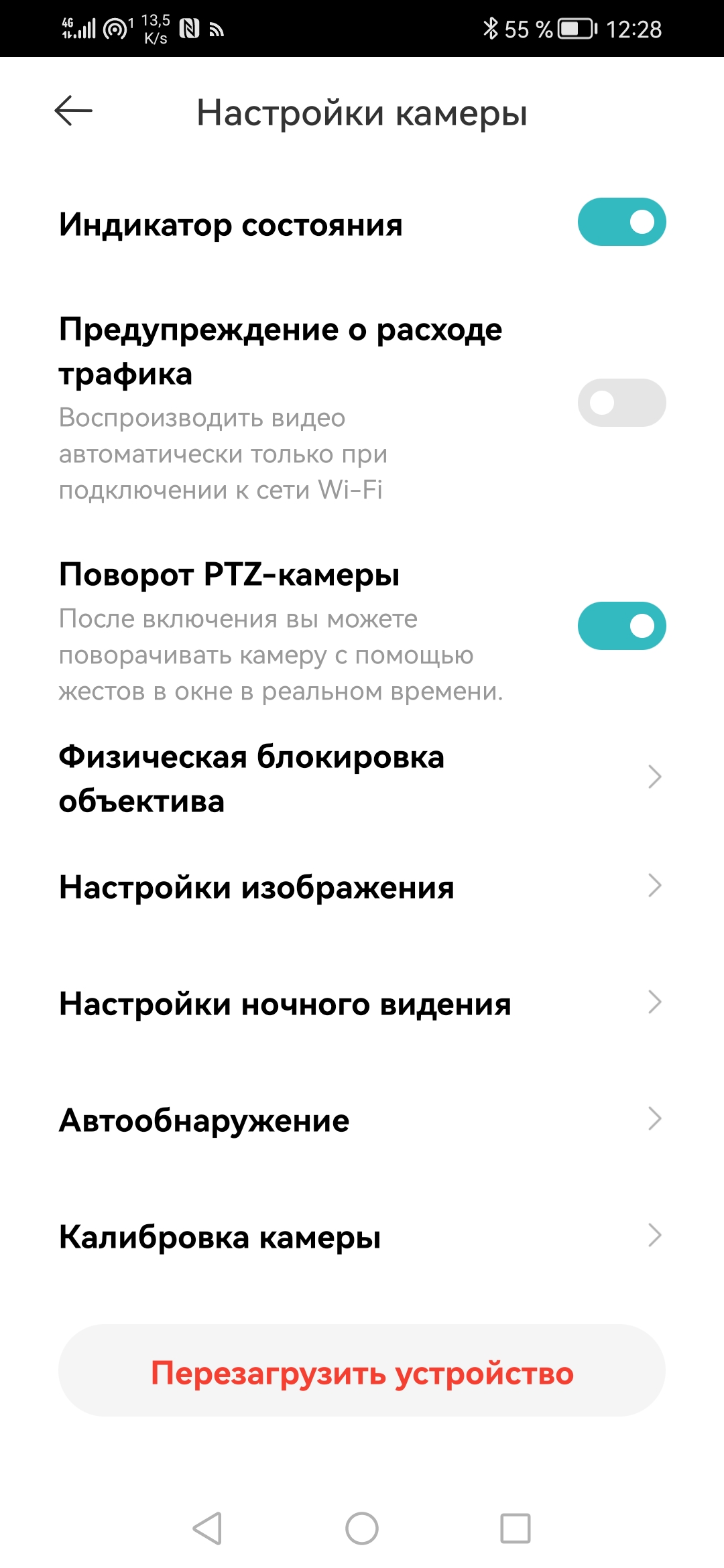Screen dimensions: 724x1568
Task: Open recent apps from navigation bar
Action: tap(516, 1528)
